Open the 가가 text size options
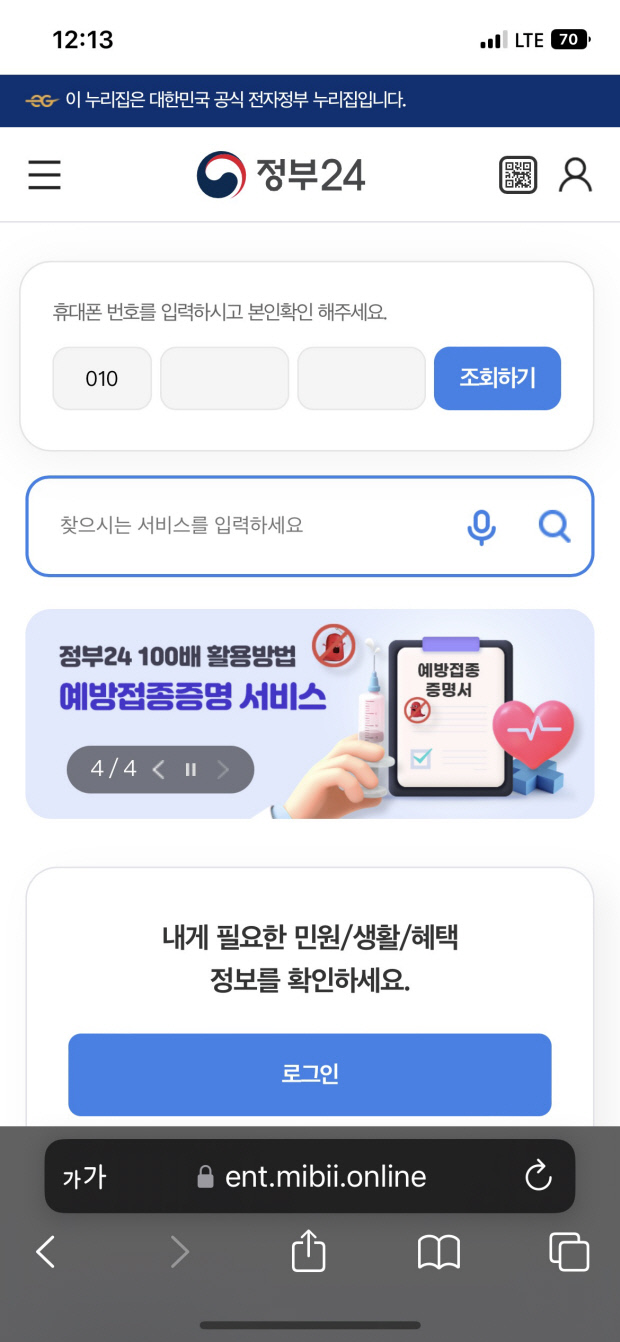 tap(84, 1177)
